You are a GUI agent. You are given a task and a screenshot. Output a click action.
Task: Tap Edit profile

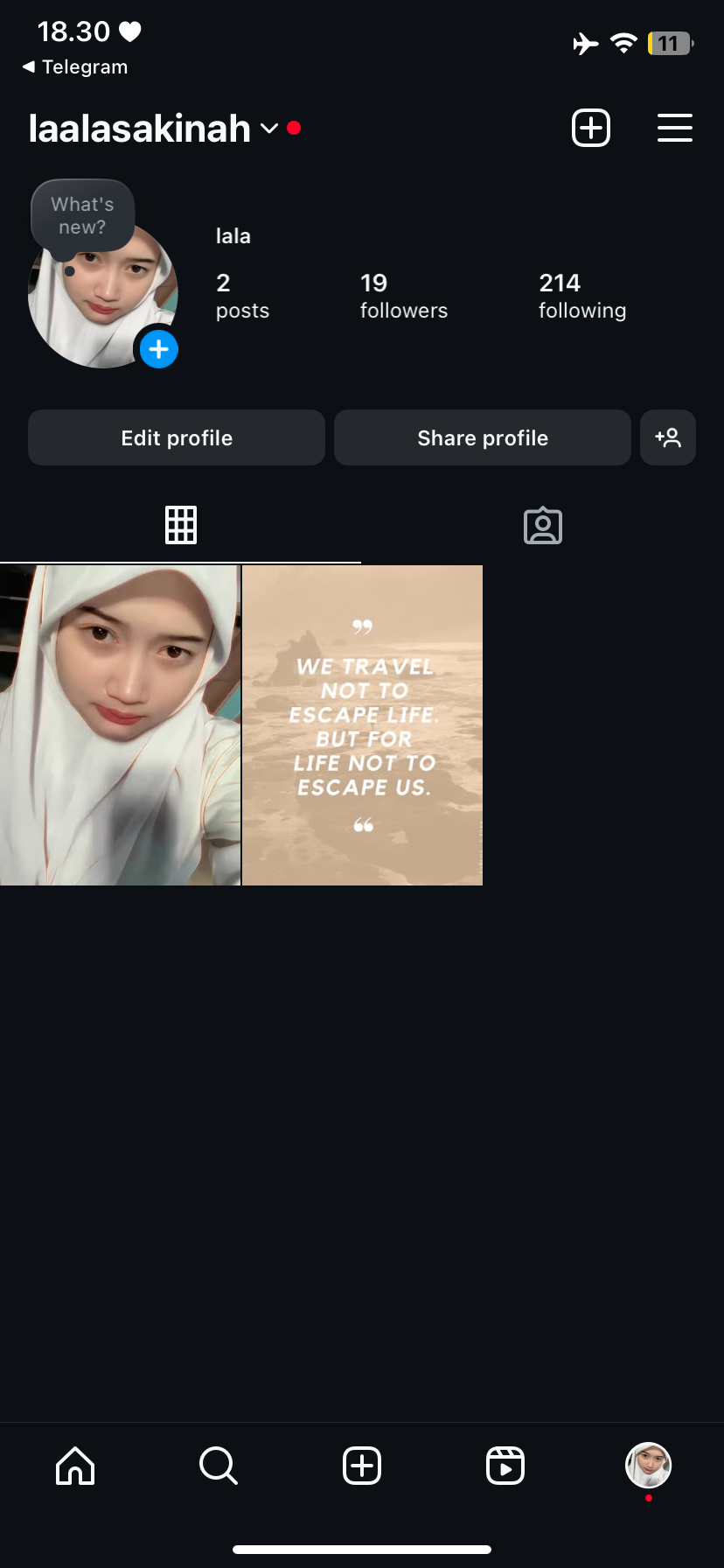[177, 437]
